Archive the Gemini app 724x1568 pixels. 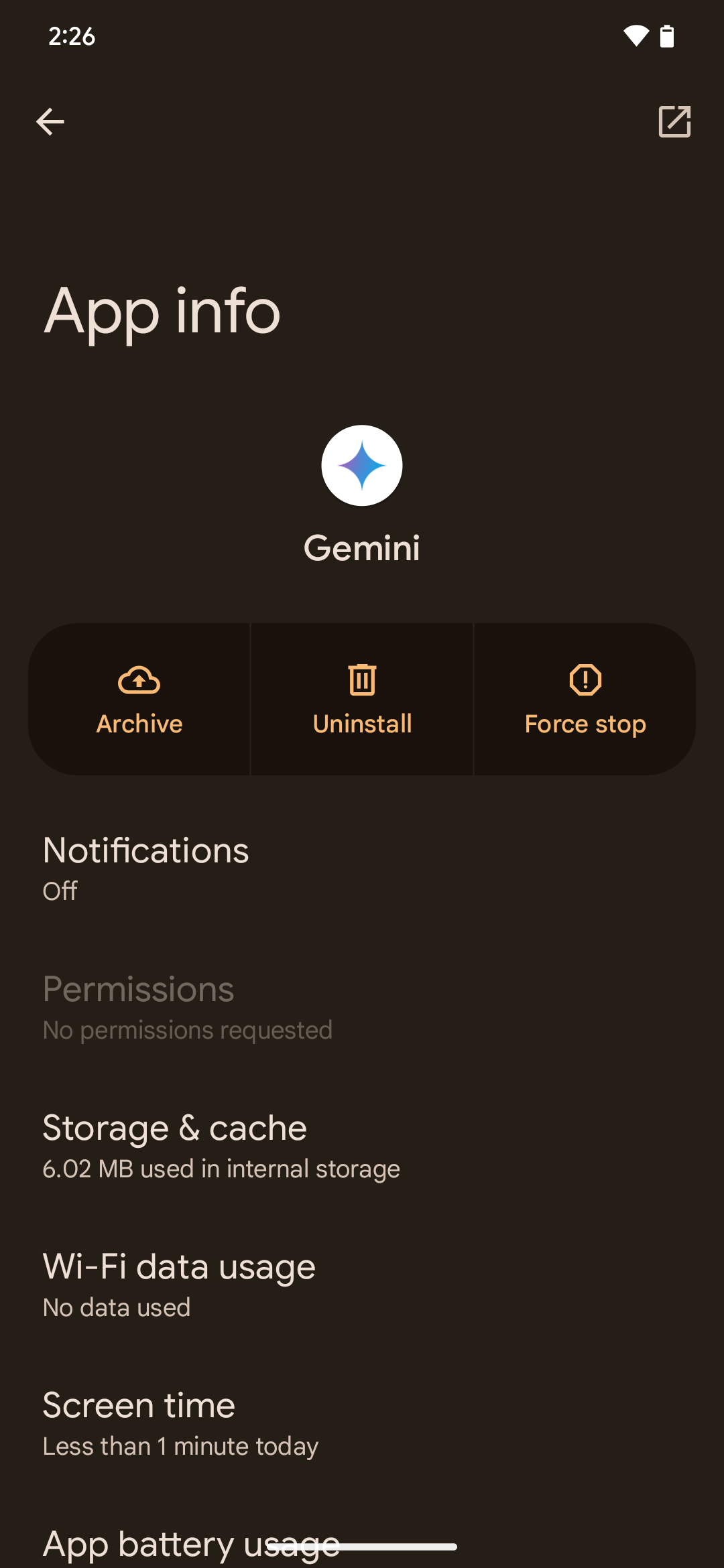pyautogui.click(x=139, y=700)
